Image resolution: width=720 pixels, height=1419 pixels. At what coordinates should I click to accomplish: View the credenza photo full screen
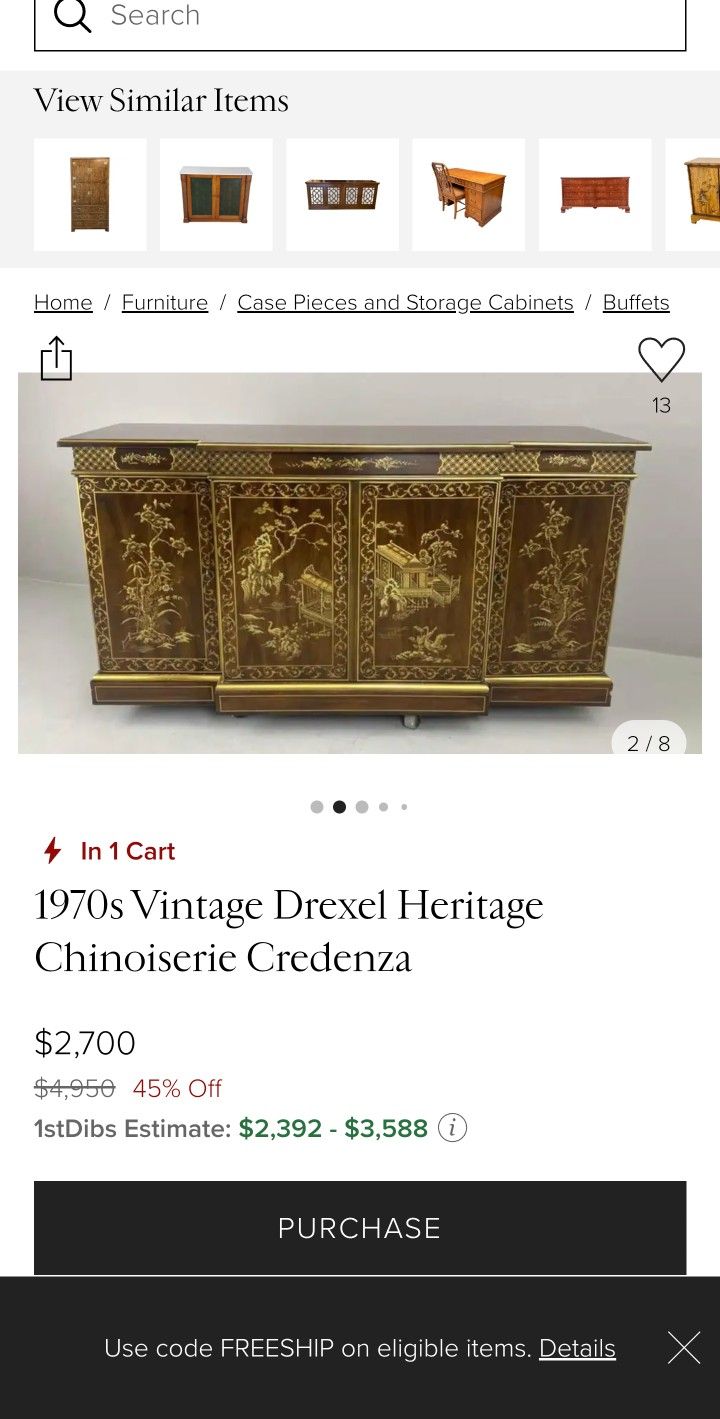360,563
